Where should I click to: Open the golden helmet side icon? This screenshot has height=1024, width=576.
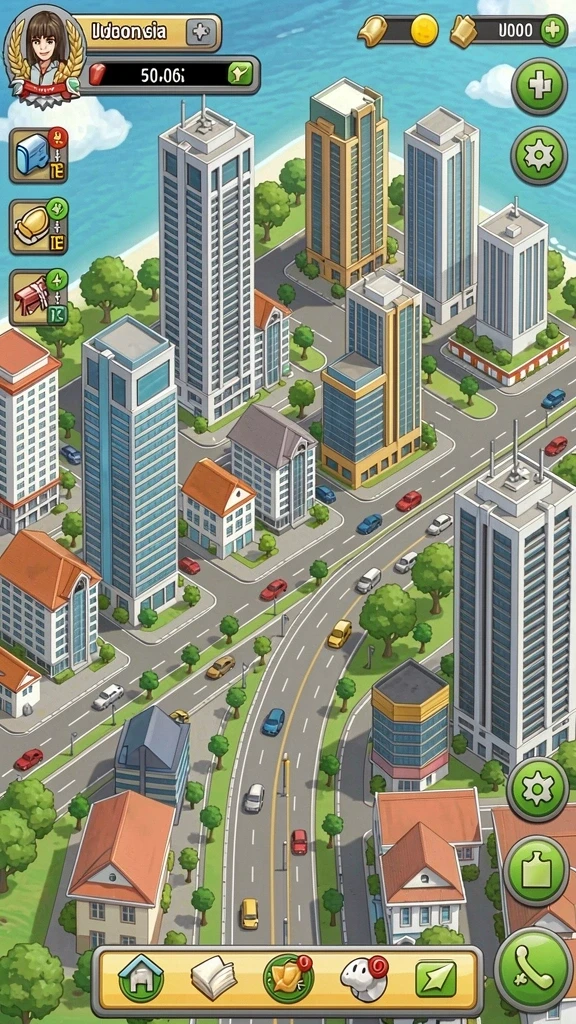[39, 226]
